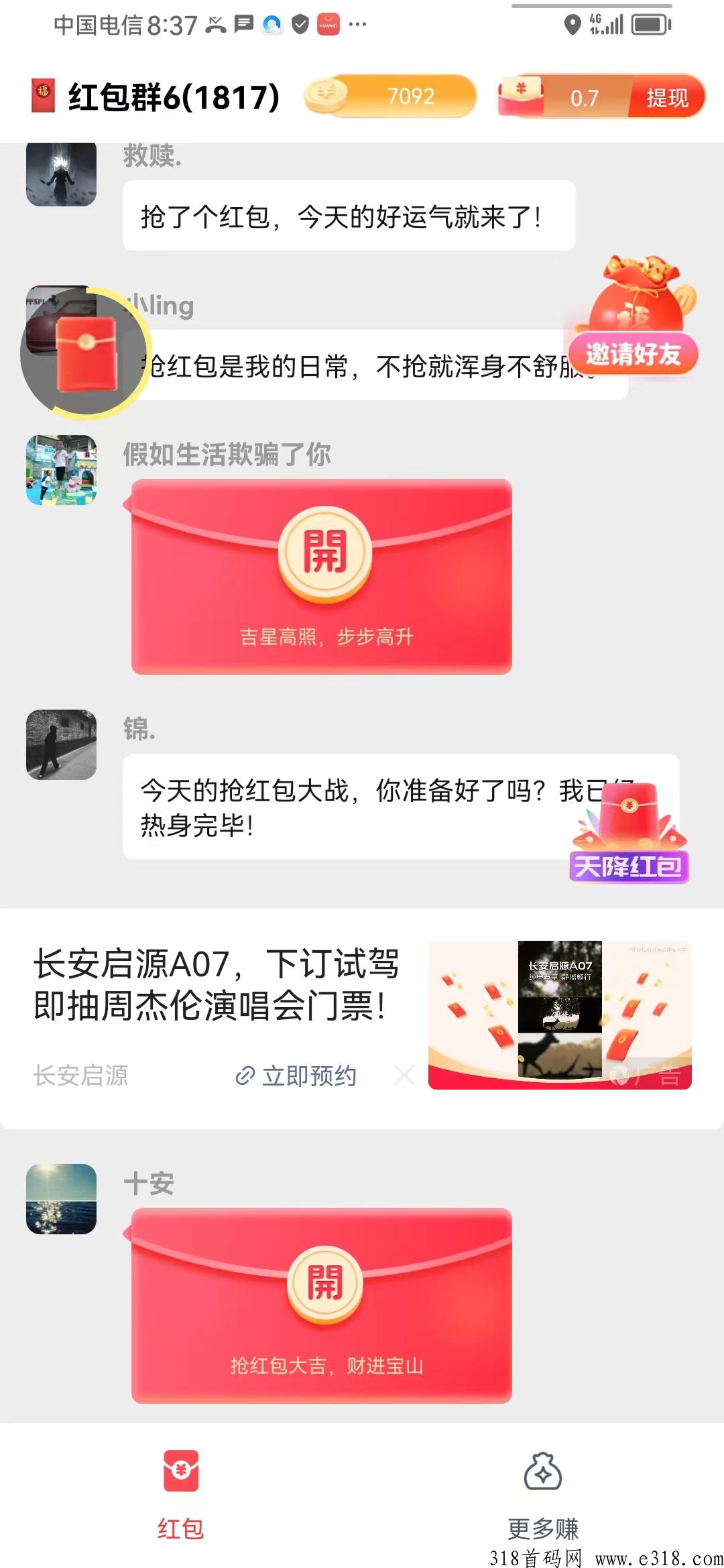Screen dimensions: 724x1568
Task: Tap the 提现 withdraw button
Action: 666,98
